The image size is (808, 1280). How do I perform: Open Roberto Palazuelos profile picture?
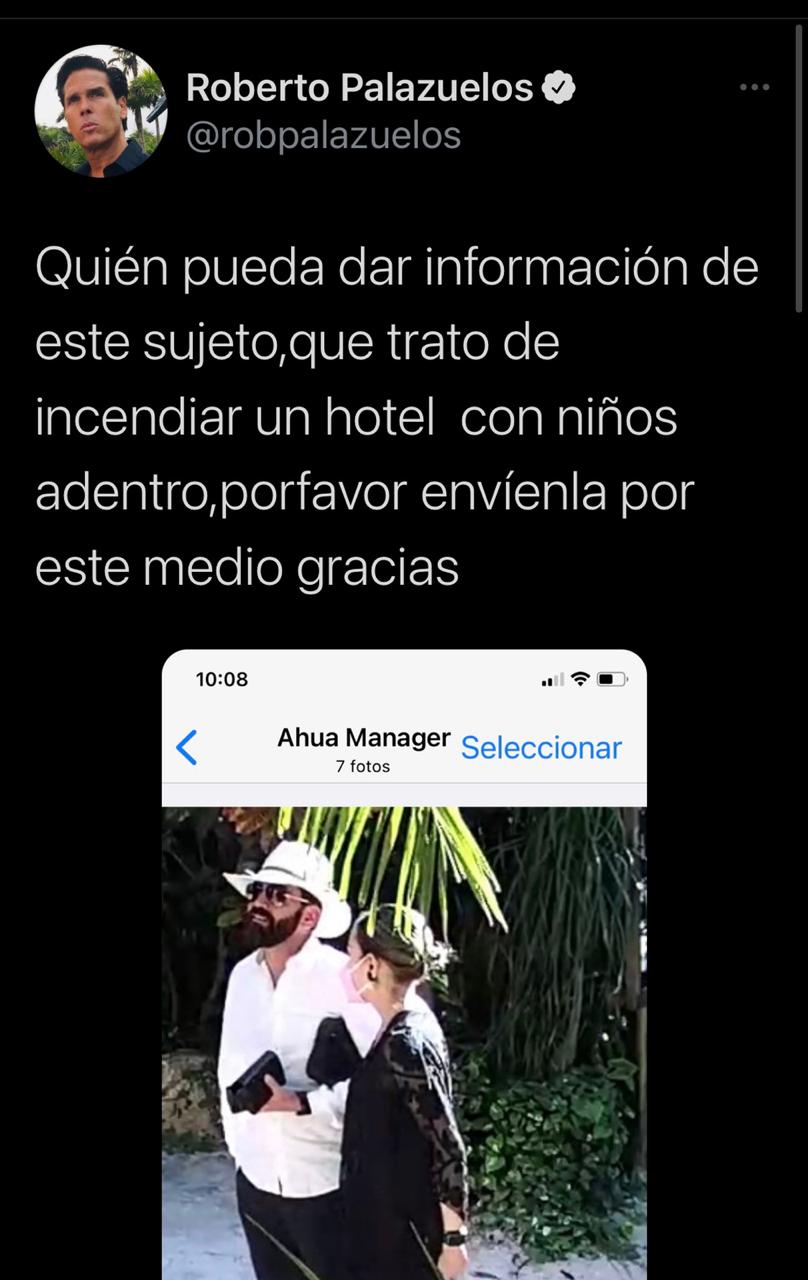click(x=100, y=111)
